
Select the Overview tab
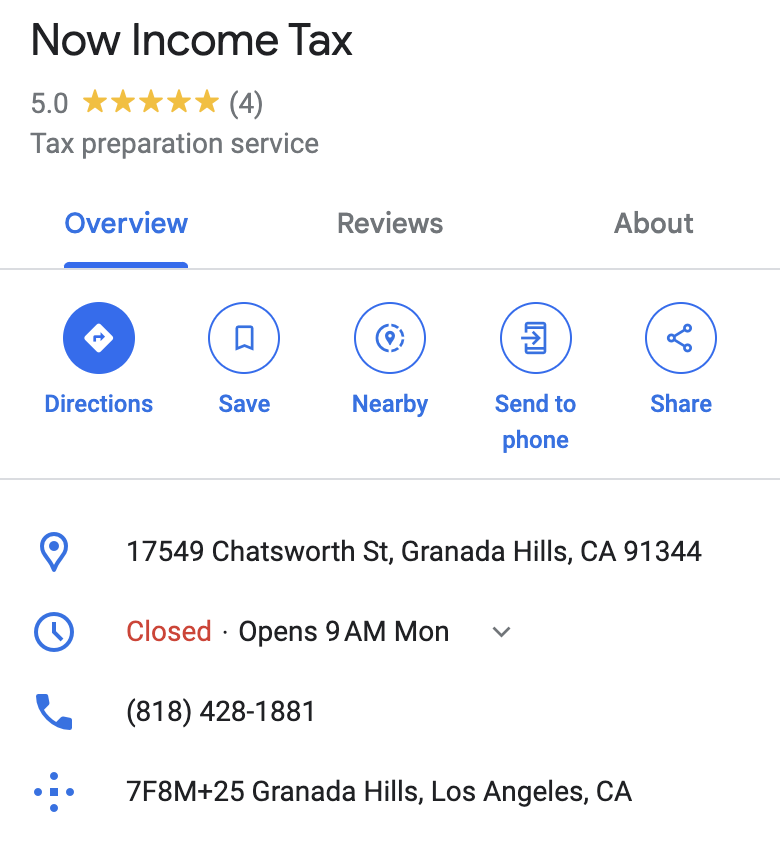tap(126, 223)
